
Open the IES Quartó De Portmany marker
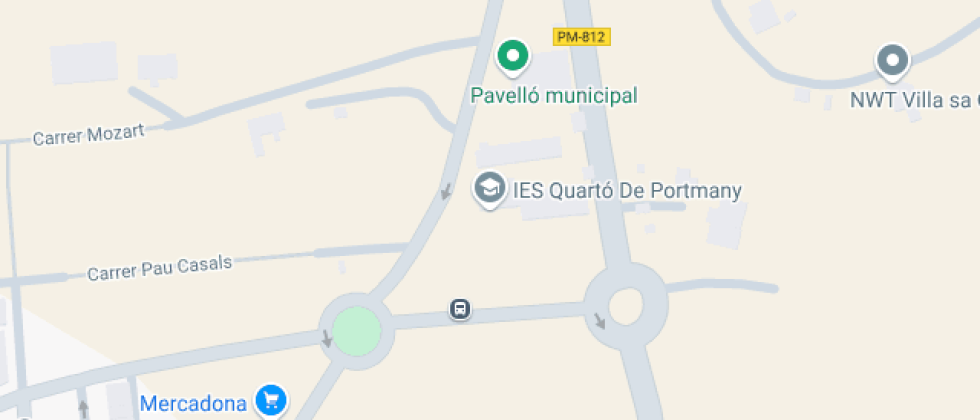point(489,188)
